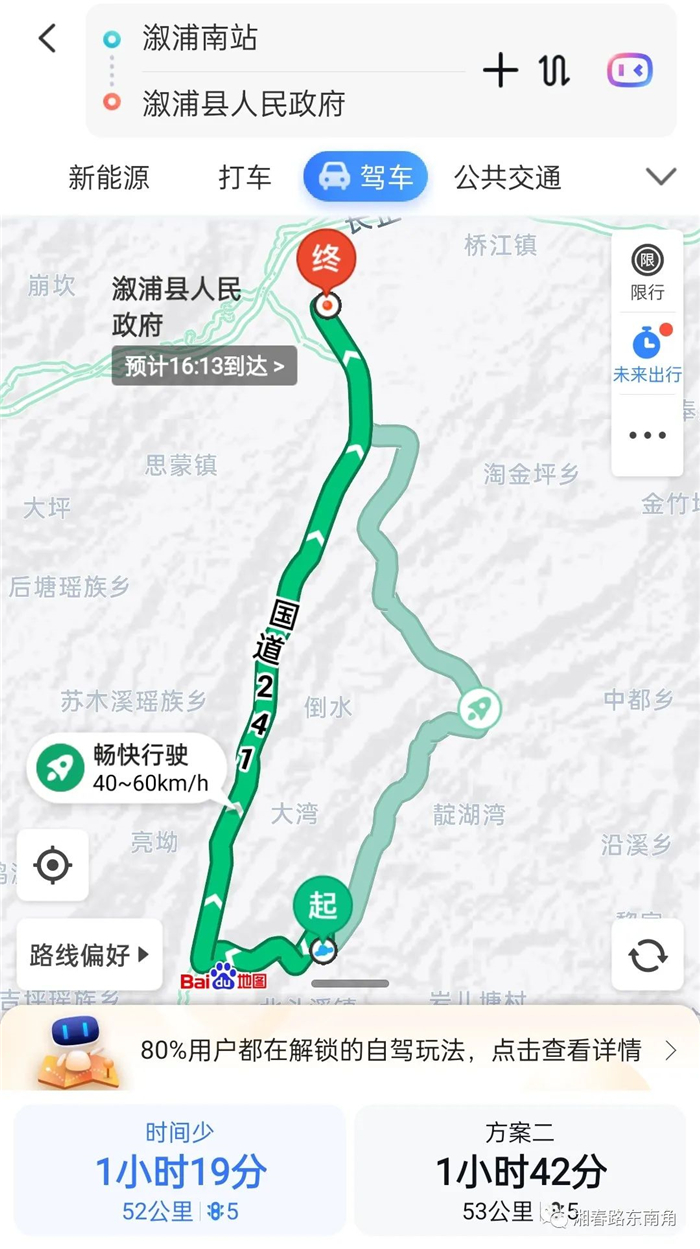Switch to the 公共交通 tab
The width and height of the screenshot is (700, 1249).
(507, 178)
